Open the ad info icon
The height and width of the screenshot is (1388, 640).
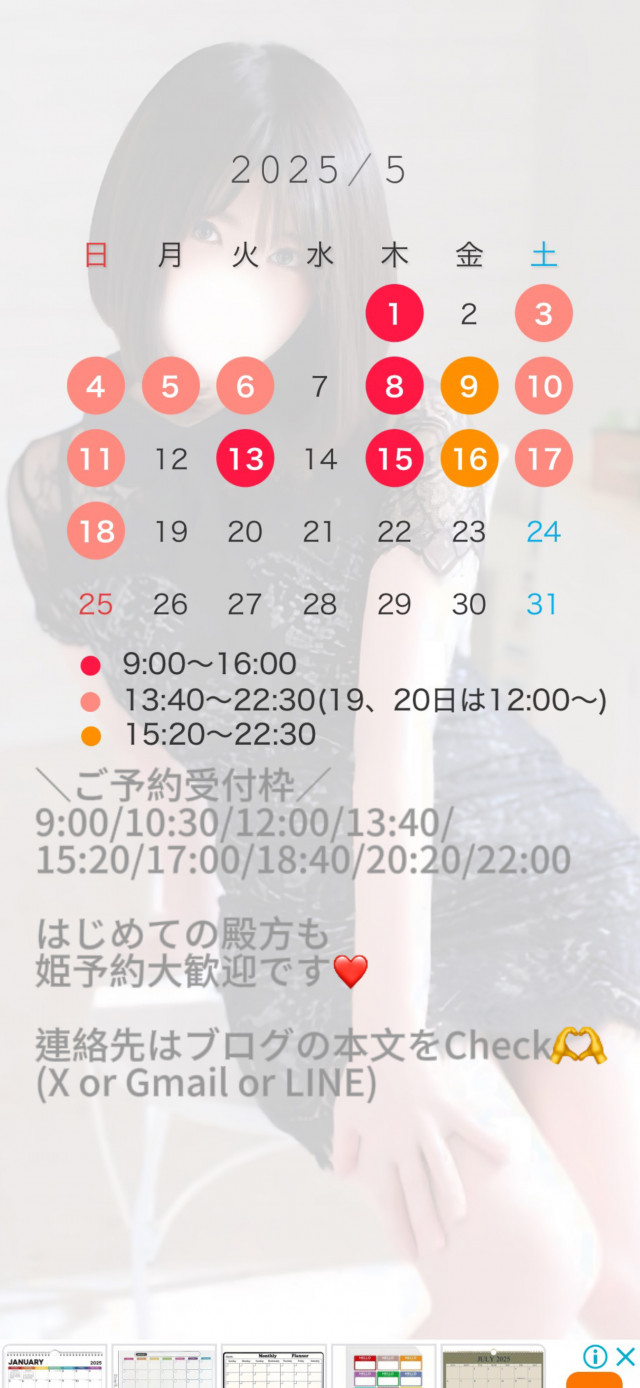pyautogui.click(x=596, y=1356)
